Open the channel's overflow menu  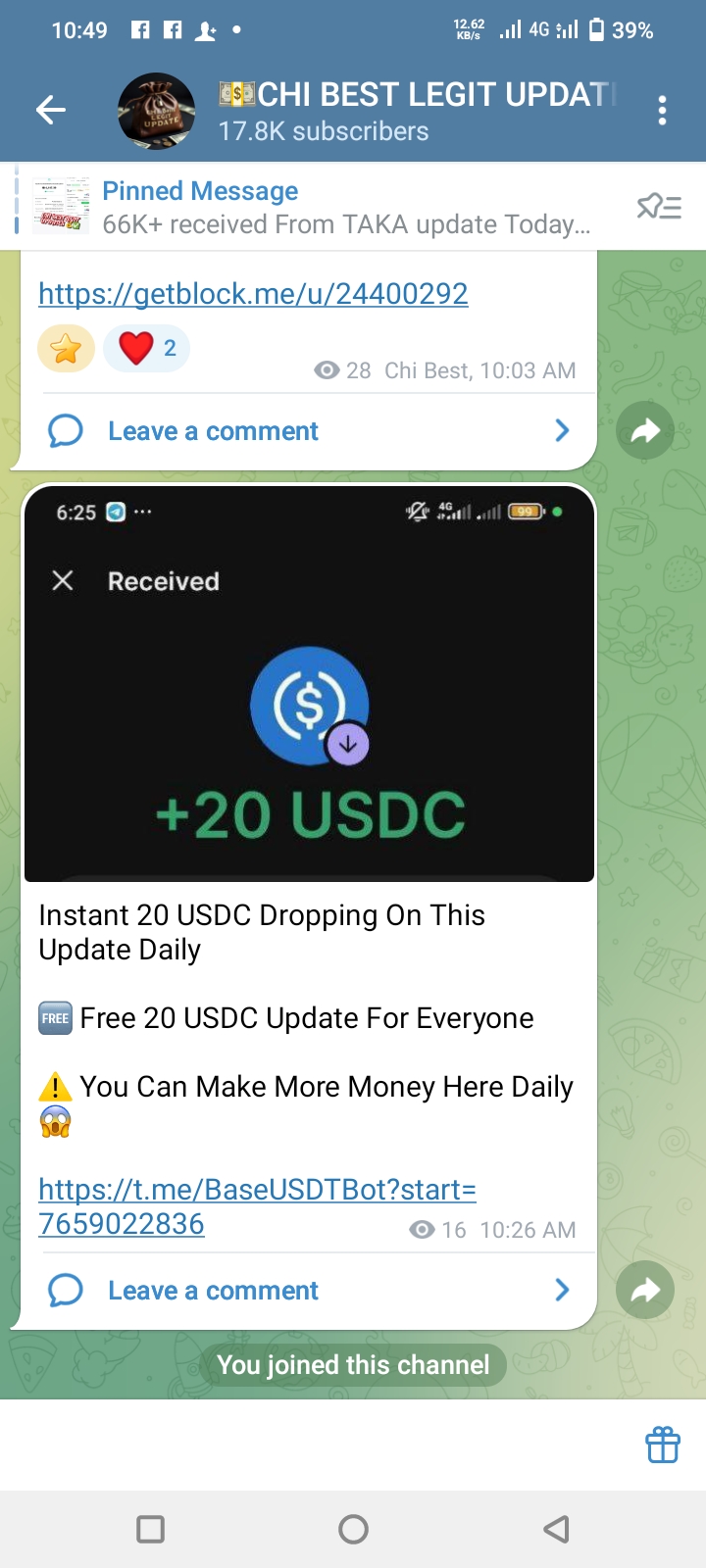(x=663, y=111)
